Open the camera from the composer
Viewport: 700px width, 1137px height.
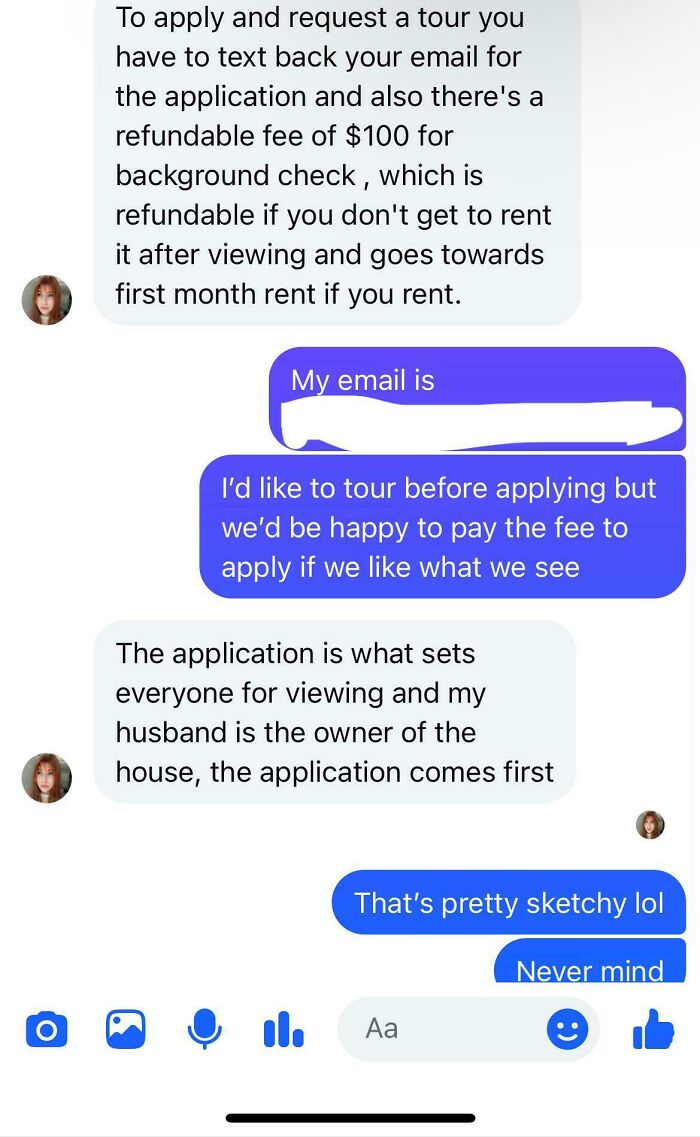(x=46, y=1029)
